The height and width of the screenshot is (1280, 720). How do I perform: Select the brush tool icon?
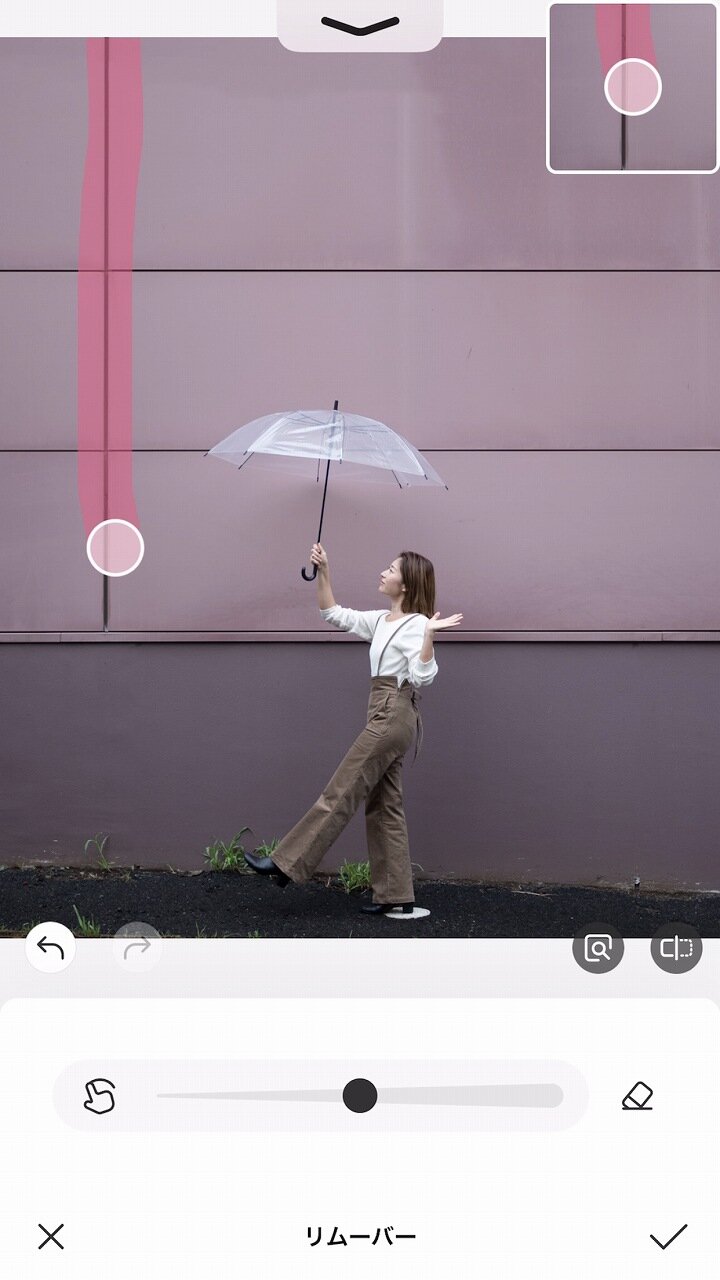[x=99, y=1096]
